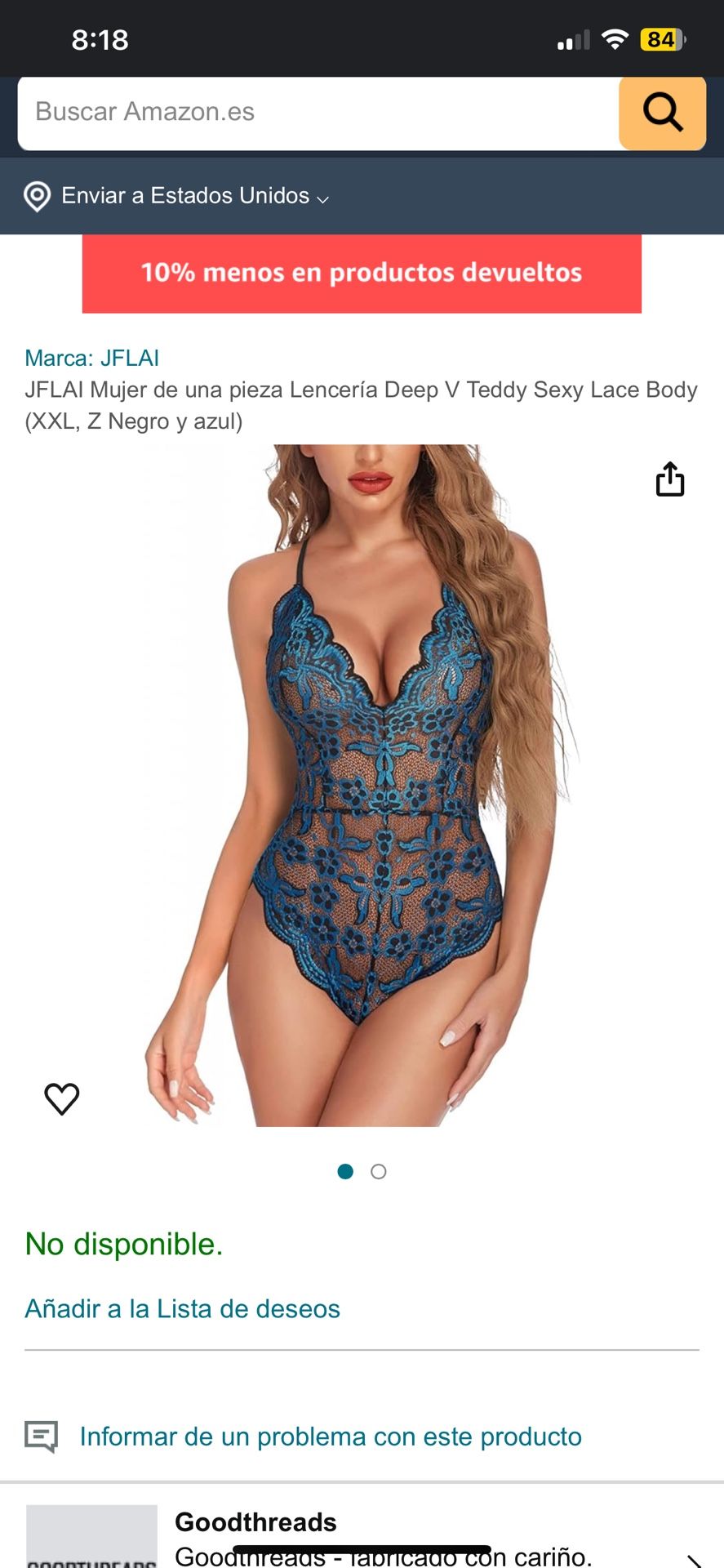Tap Añadir a la Lista de deseos
The height and width of the screenshot is (1568, 724).
coord(183,1309)
